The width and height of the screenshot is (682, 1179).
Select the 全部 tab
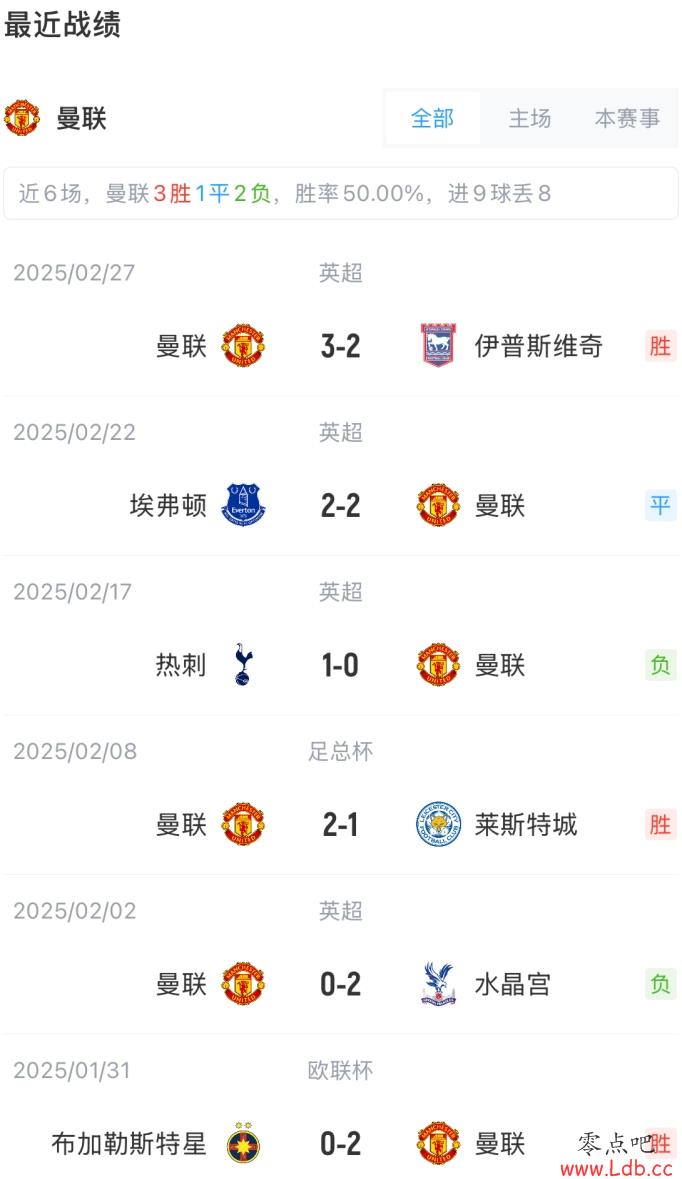432,118
